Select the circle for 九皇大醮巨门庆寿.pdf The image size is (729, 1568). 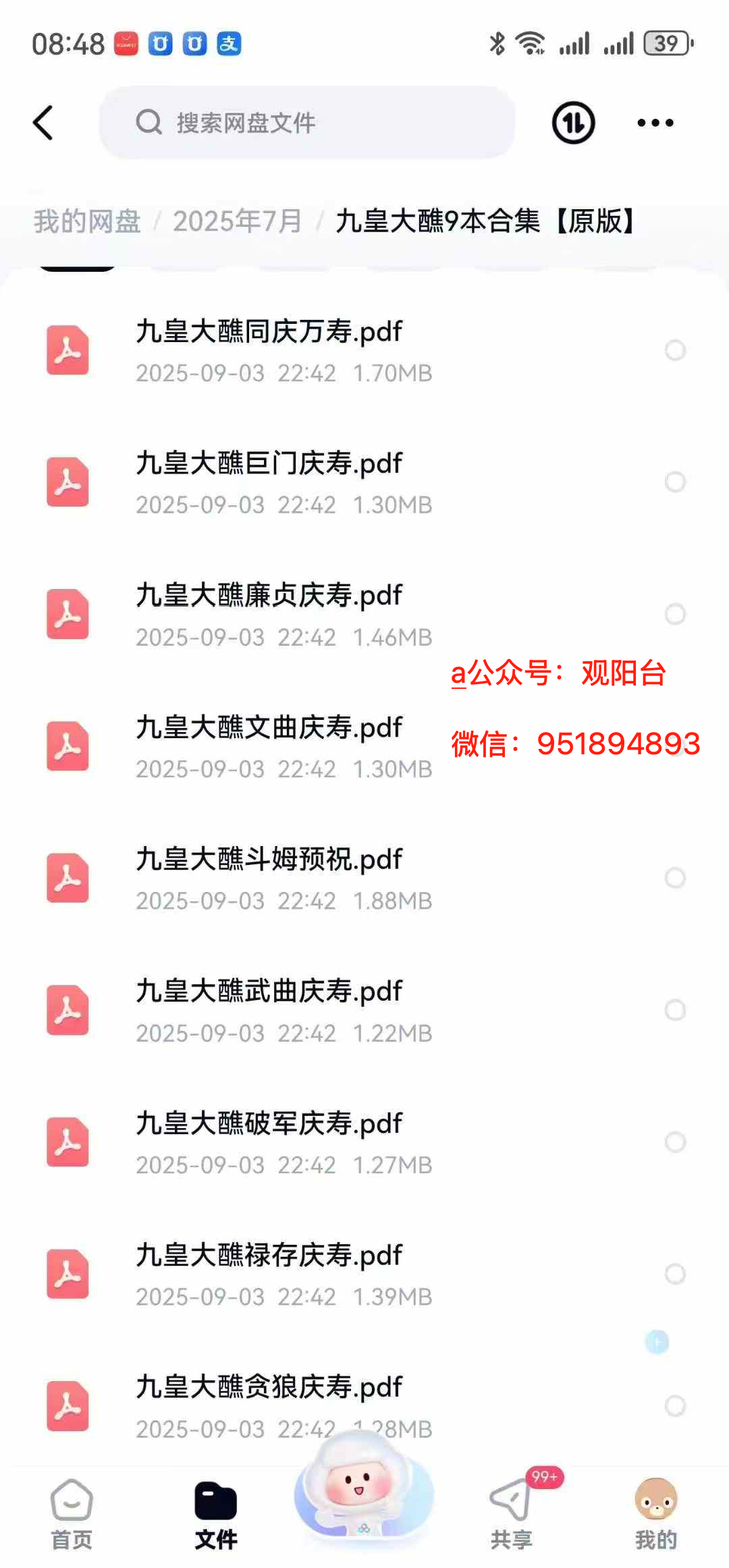pyautogui.click(x=675, y=482)
